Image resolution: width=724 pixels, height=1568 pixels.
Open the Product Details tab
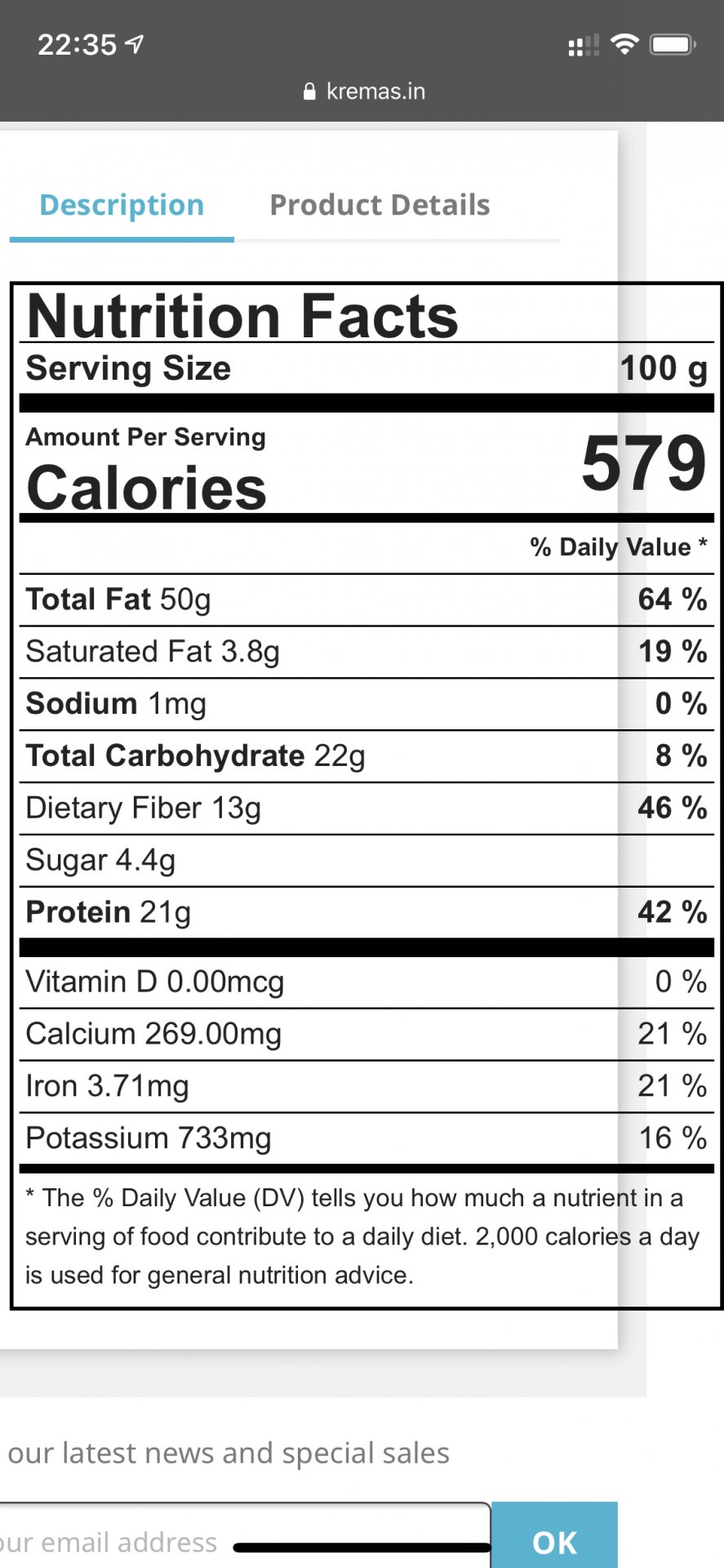[380, 205]
